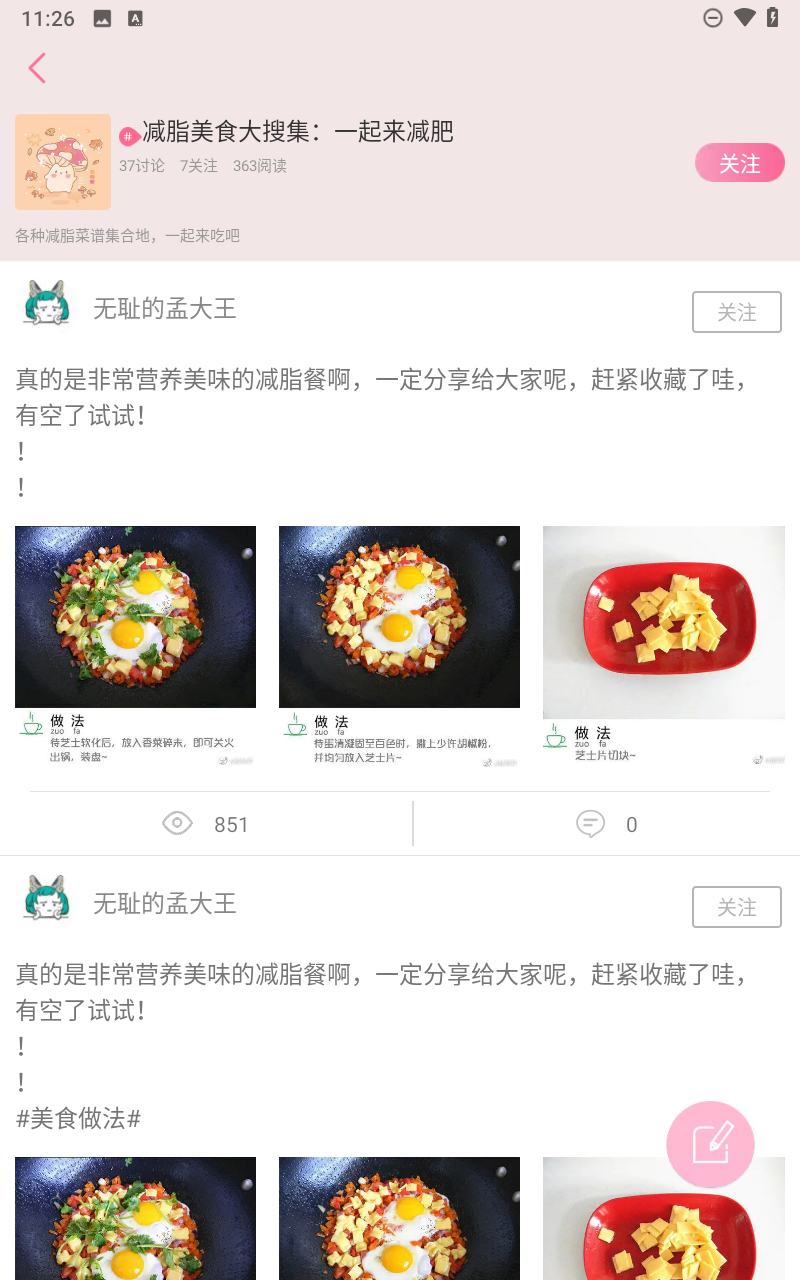This screenshot has height=1280, width=800.
Task: Tap the pink back arrow at top left
Action: (x=36, y=68)
